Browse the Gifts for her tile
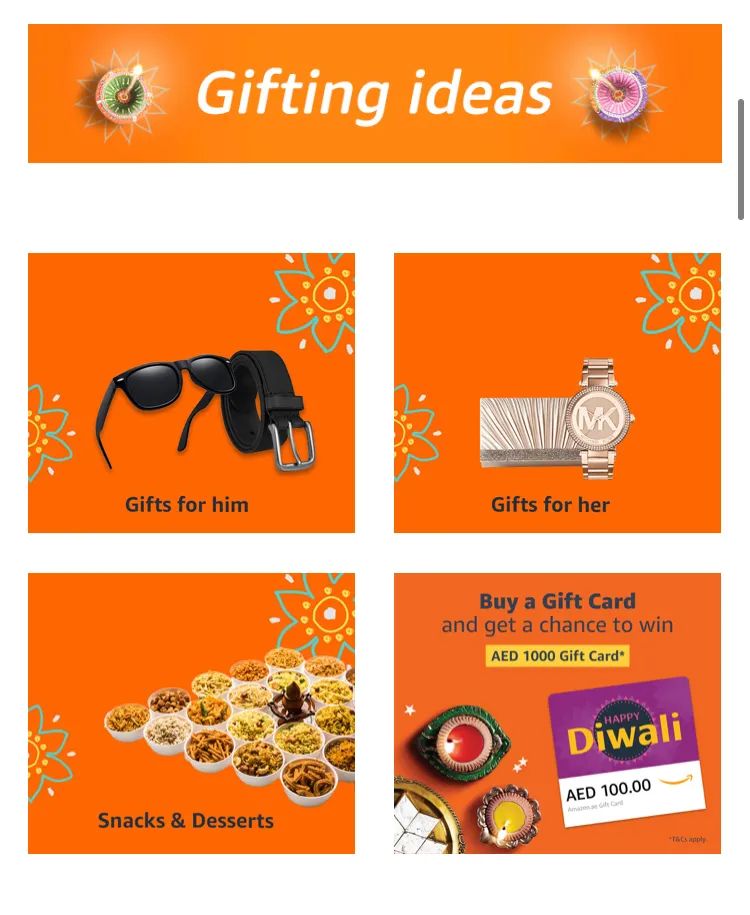 (557, 393)
